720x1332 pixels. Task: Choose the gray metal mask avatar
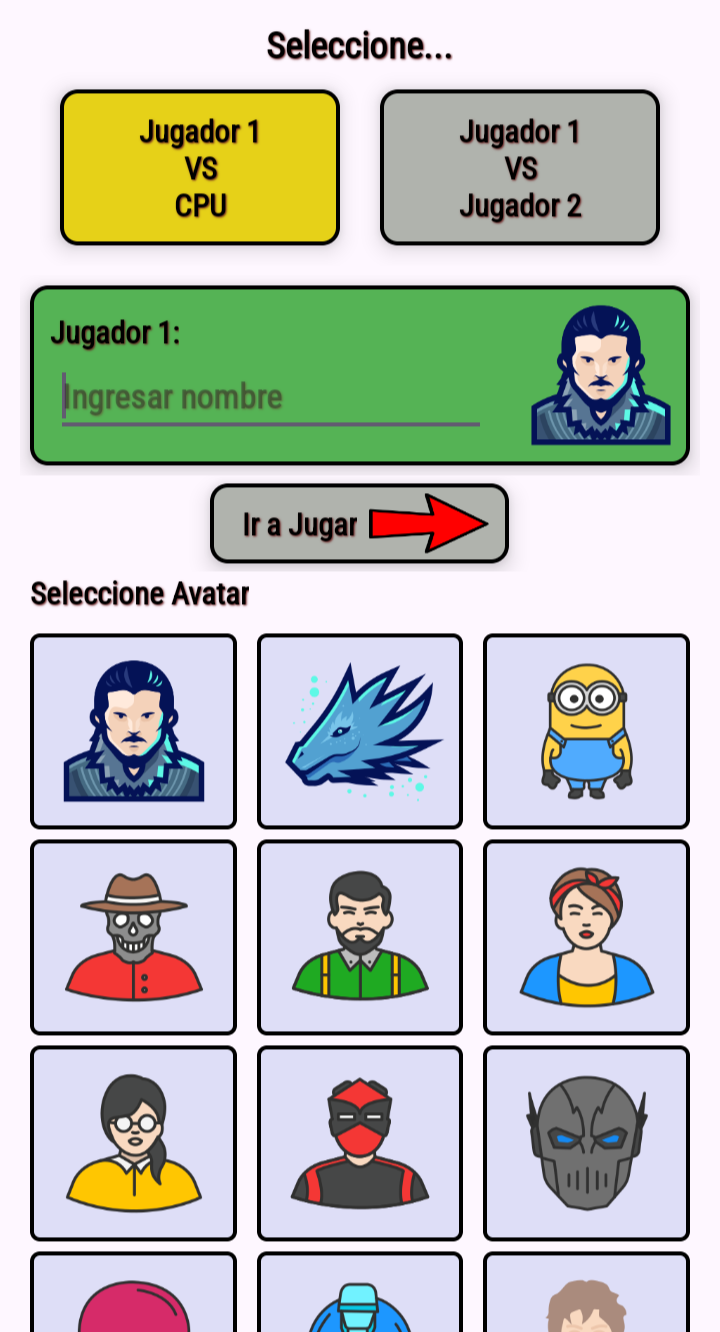pyautogui.click(x=586, y=1143)
